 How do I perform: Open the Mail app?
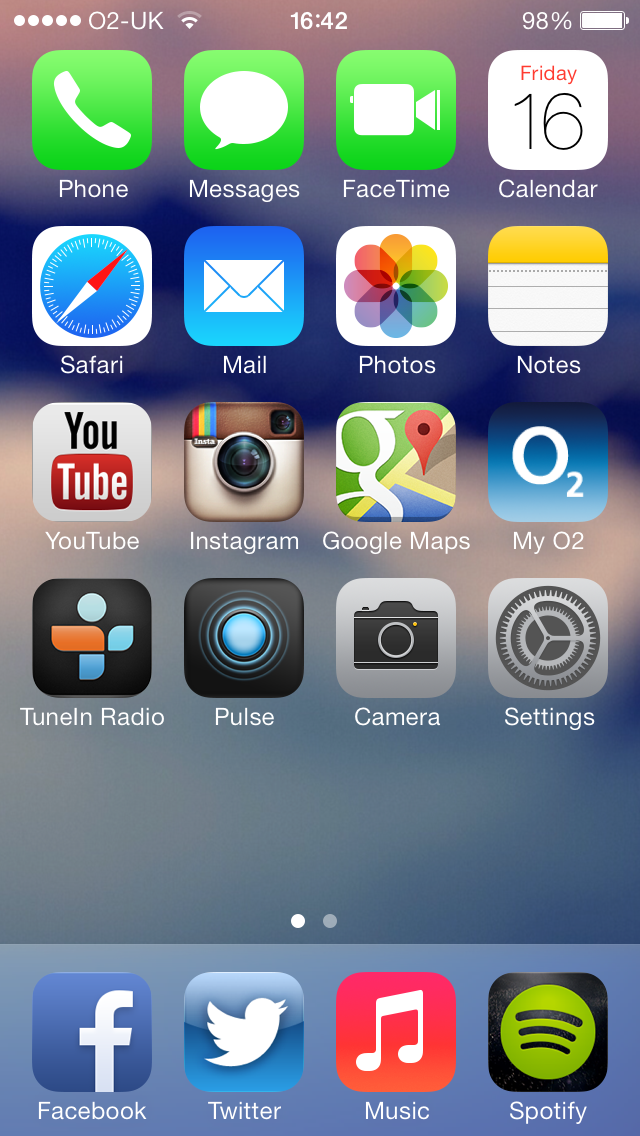[244, 286]
